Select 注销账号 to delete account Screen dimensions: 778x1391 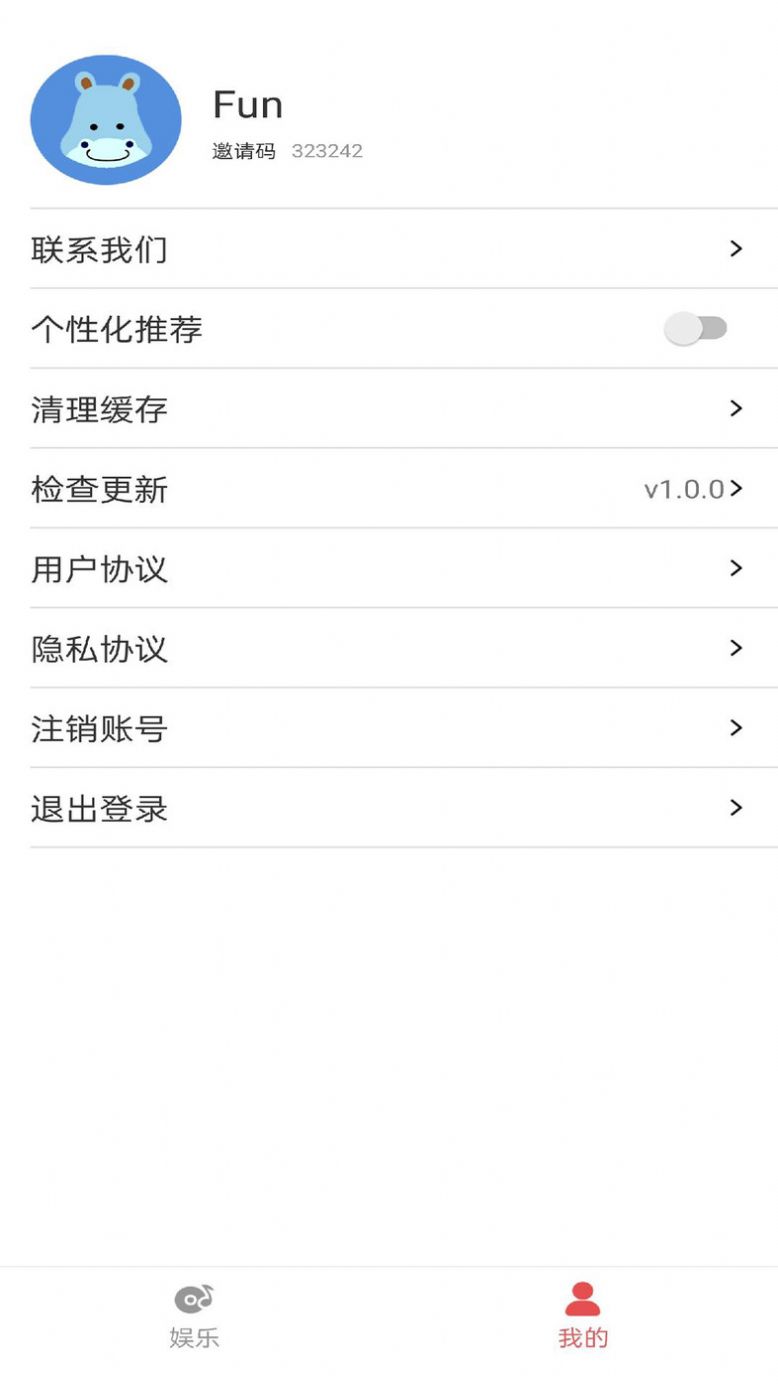point(389,729)
